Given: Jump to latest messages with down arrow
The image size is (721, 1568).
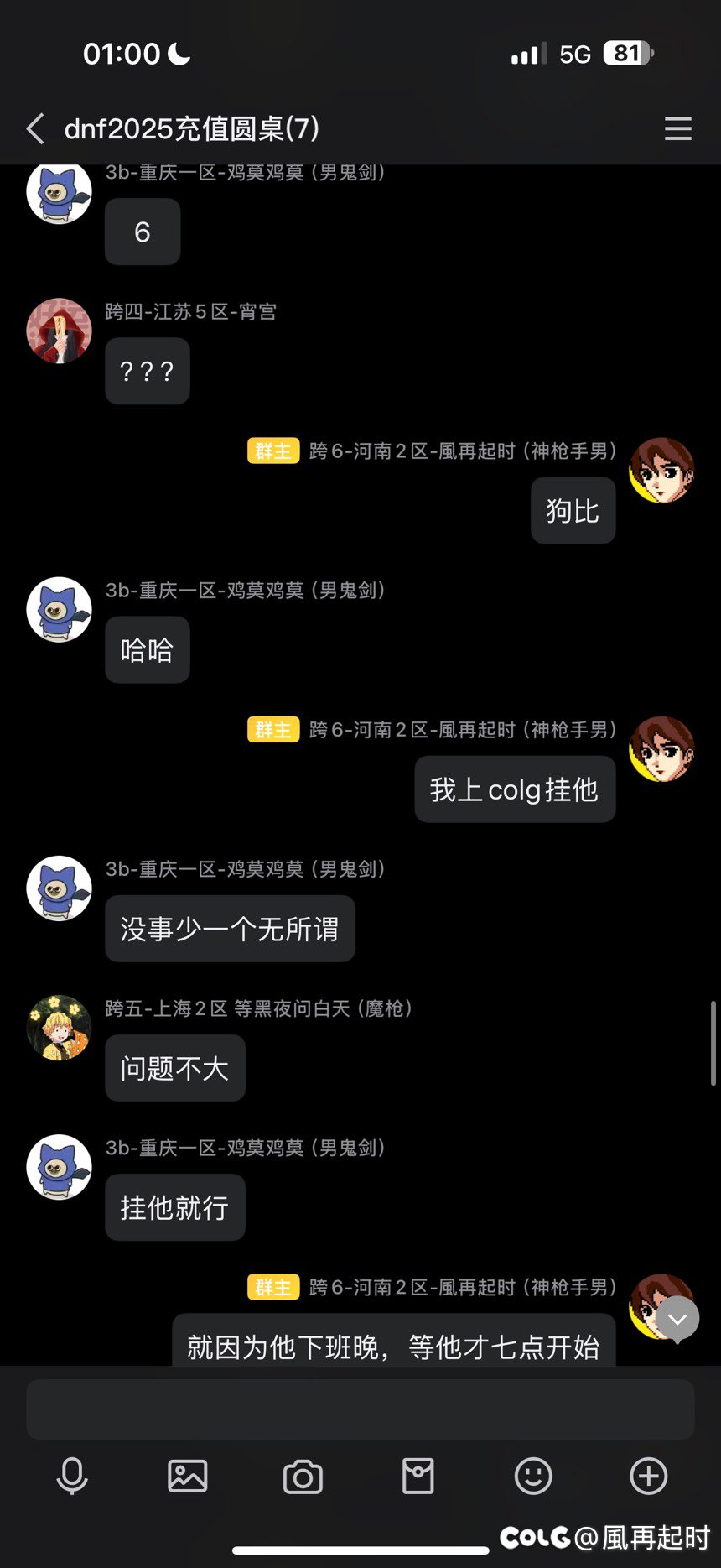Looking at the screenshot, I should (677, 1318).
